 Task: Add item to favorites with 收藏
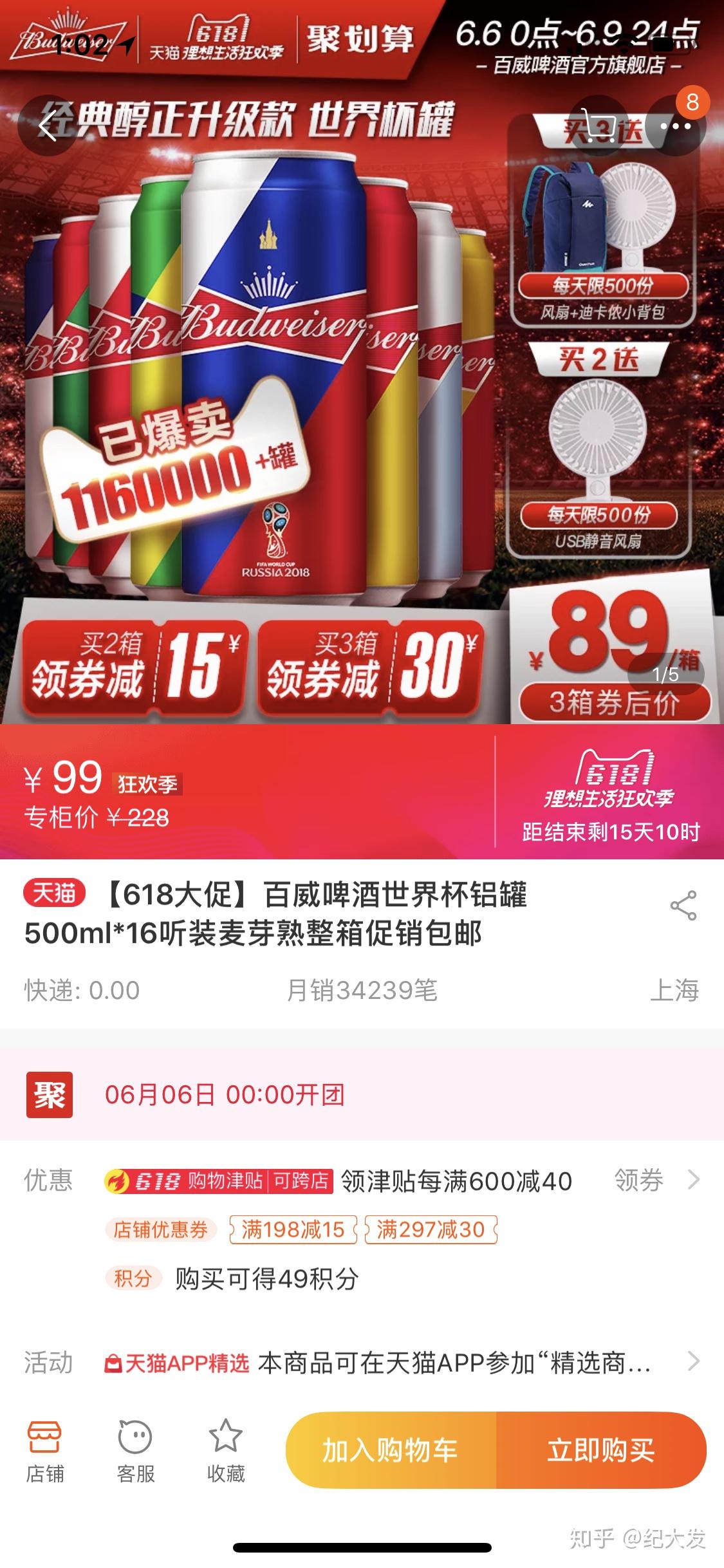(x=226, y=1451)
